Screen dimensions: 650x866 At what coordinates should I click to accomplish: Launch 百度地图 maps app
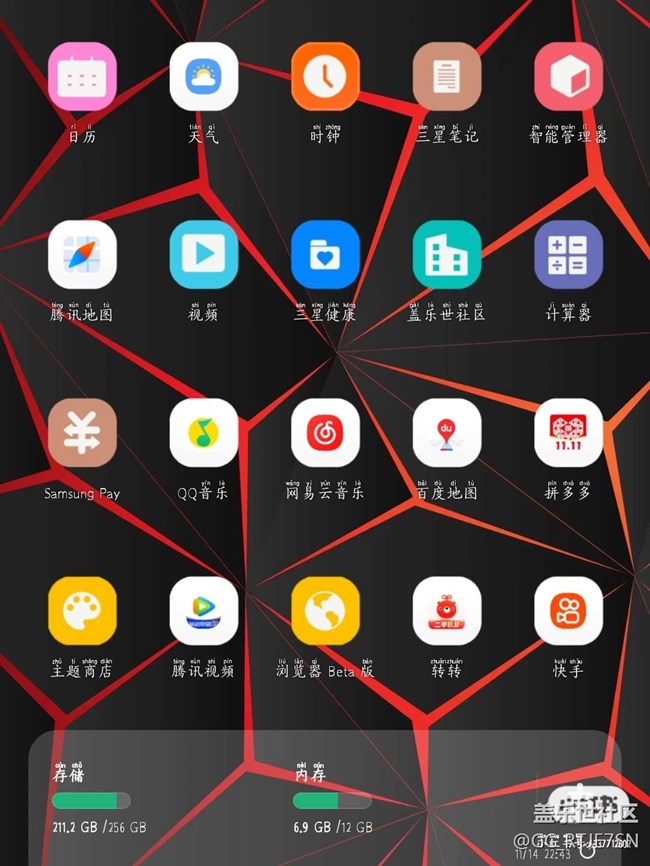(x=447, y=433)
